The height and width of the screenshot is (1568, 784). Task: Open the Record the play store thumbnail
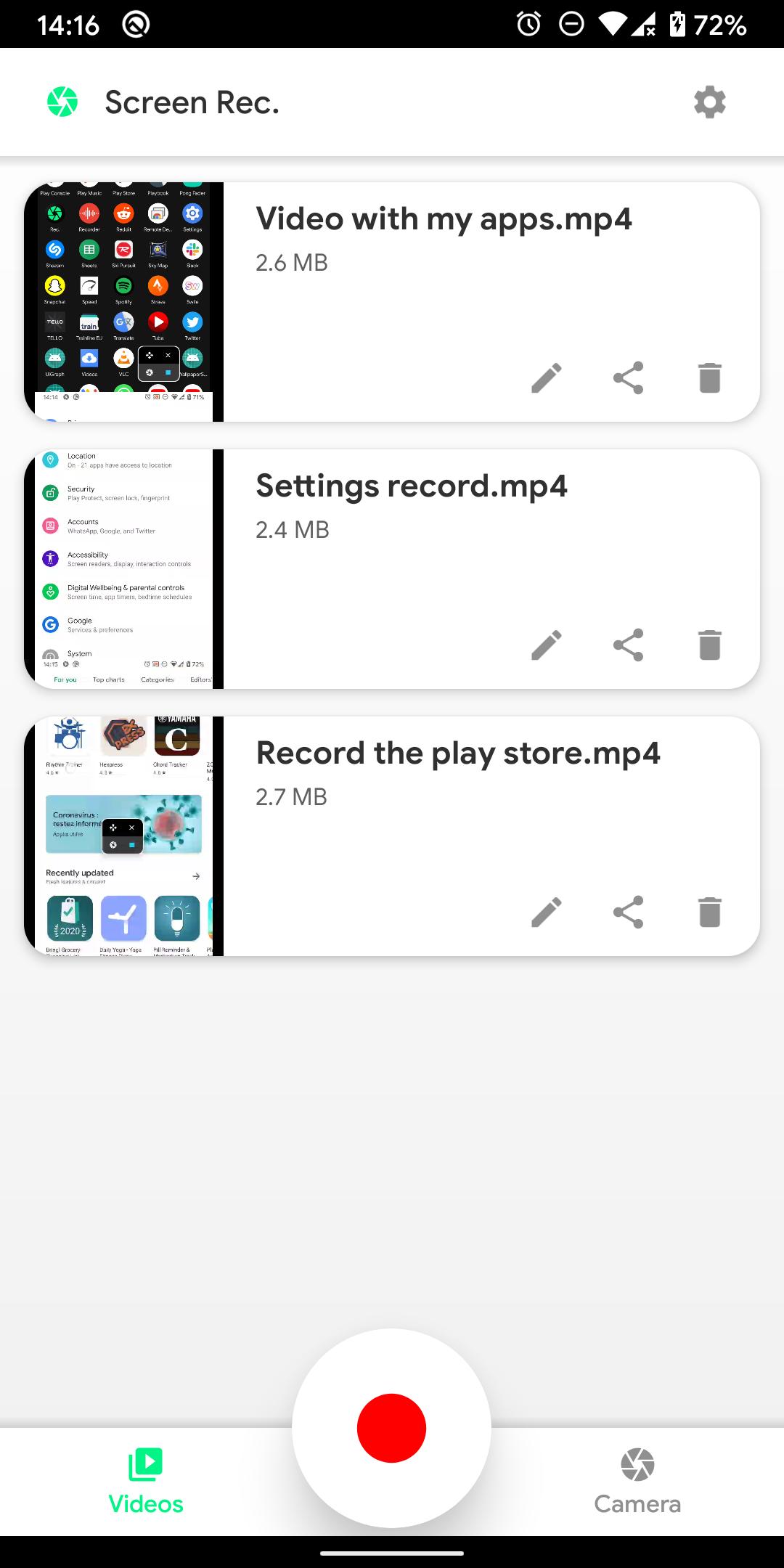pyautogui.click(x=123, y=836)
